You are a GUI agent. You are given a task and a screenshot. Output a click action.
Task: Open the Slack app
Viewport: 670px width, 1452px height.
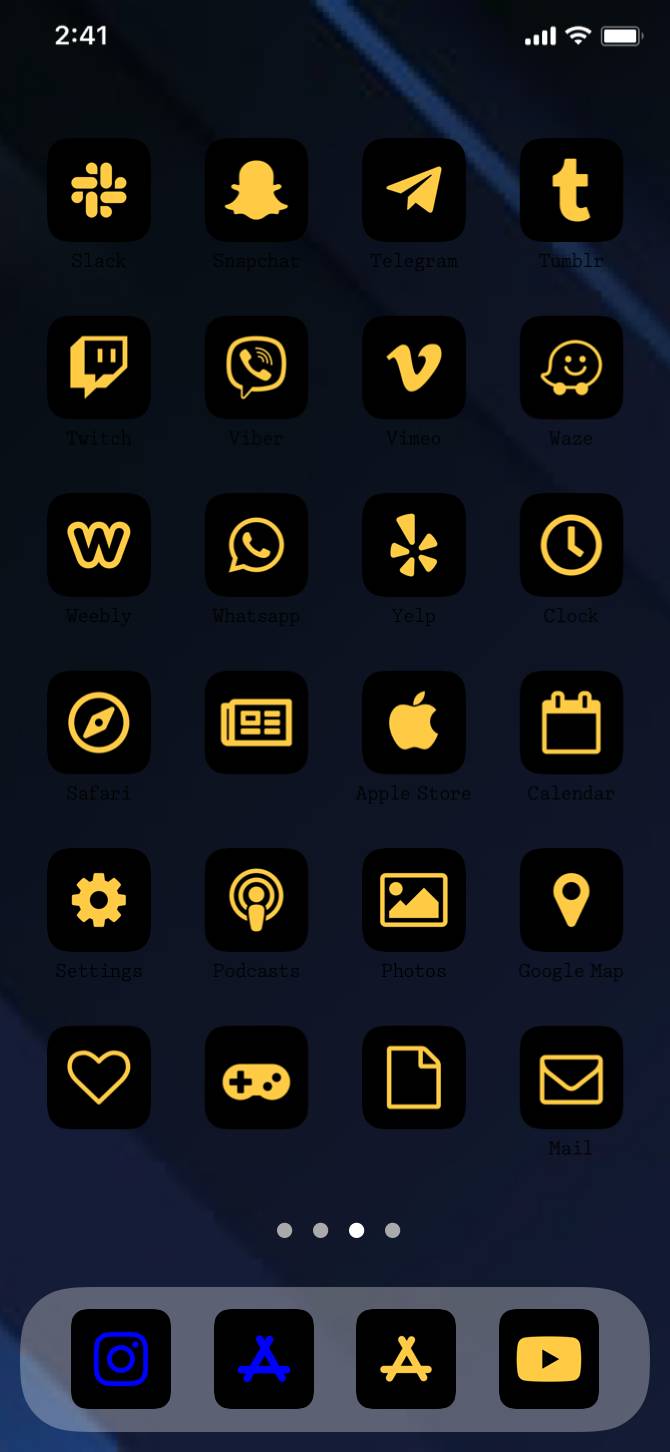pos(99,190)
